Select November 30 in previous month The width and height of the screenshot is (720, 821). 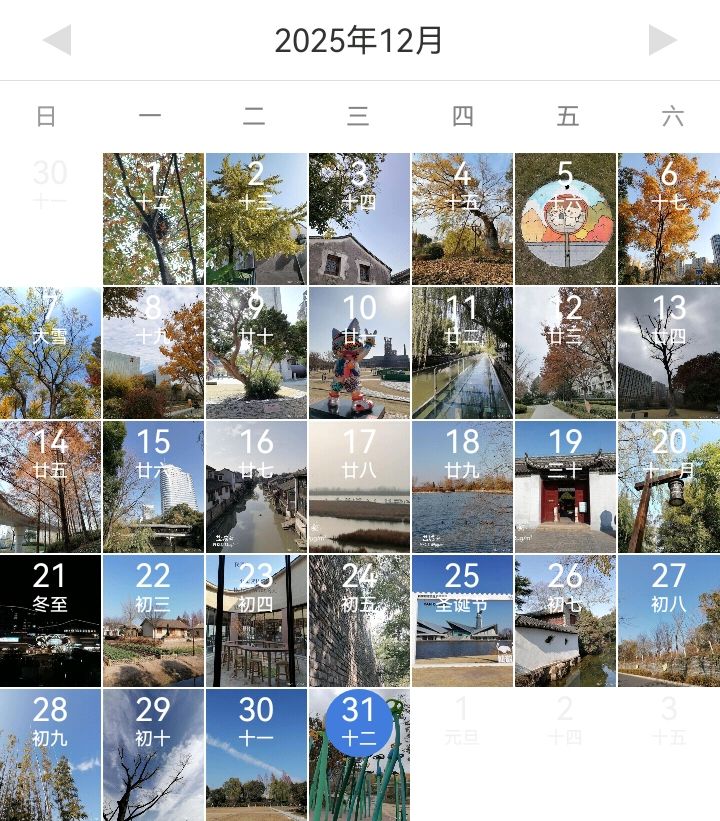pyautogui.click(x=50, y=186)
